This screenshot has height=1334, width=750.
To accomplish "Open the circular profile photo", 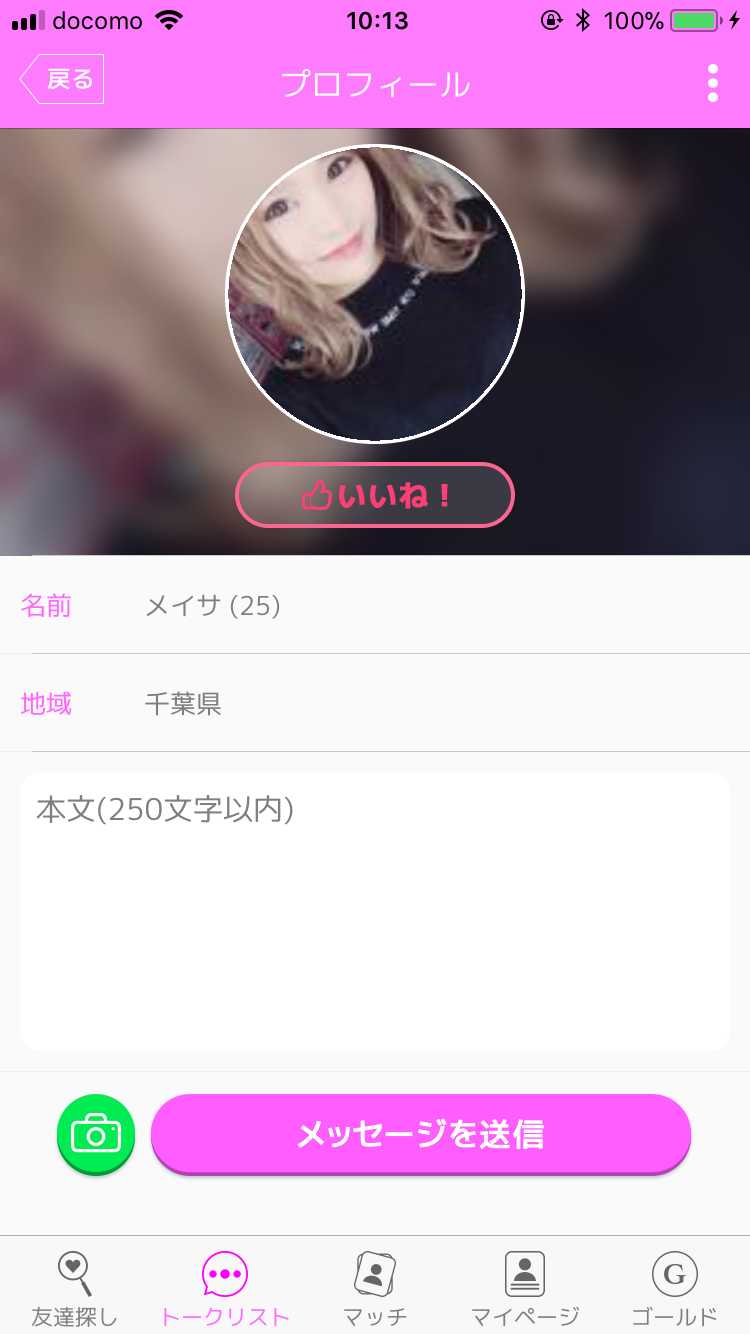I will (x=375, y=294).
